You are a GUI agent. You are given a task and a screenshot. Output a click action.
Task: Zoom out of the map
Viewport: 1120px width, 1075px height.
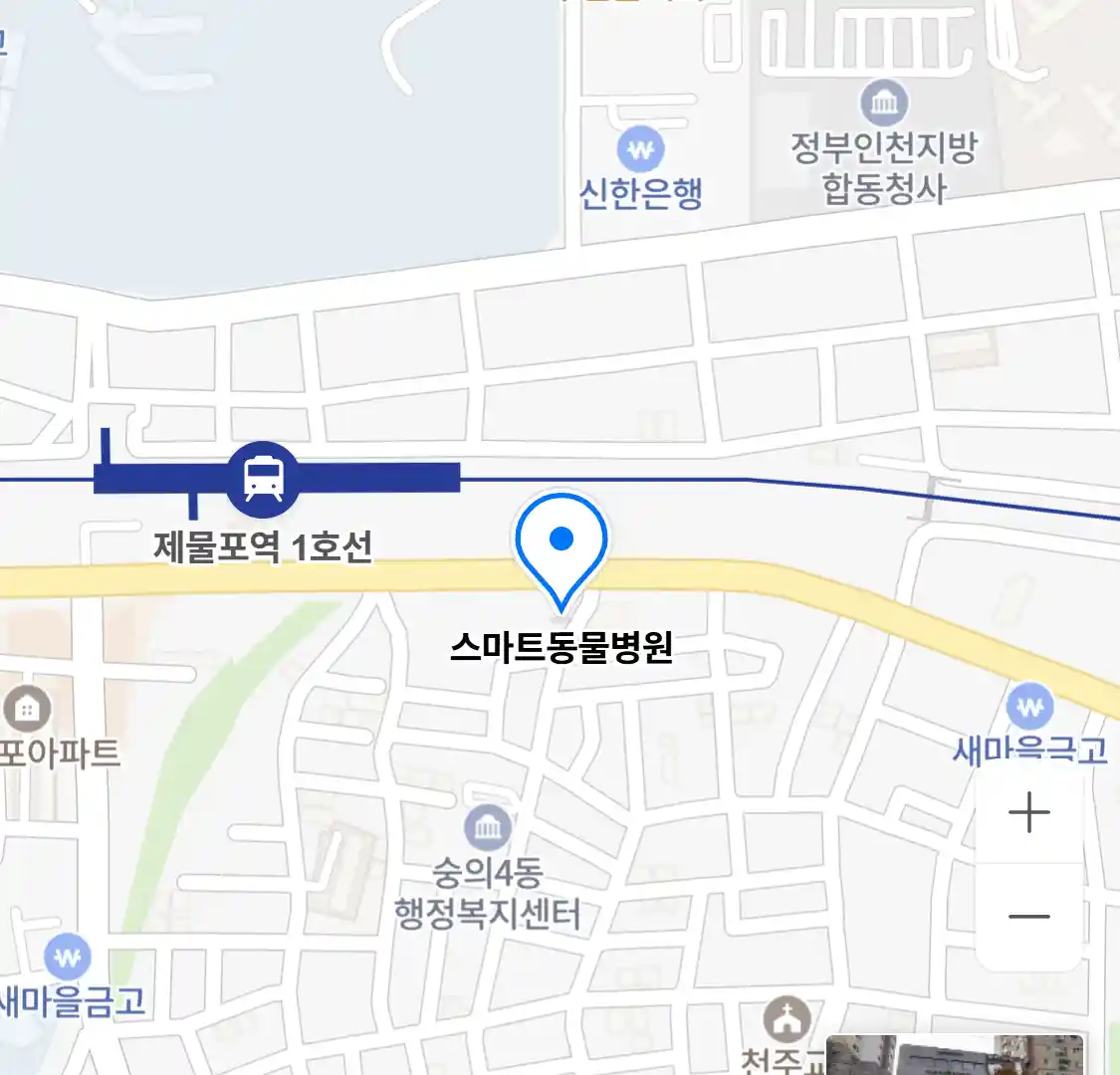[x=1028, y=917]
